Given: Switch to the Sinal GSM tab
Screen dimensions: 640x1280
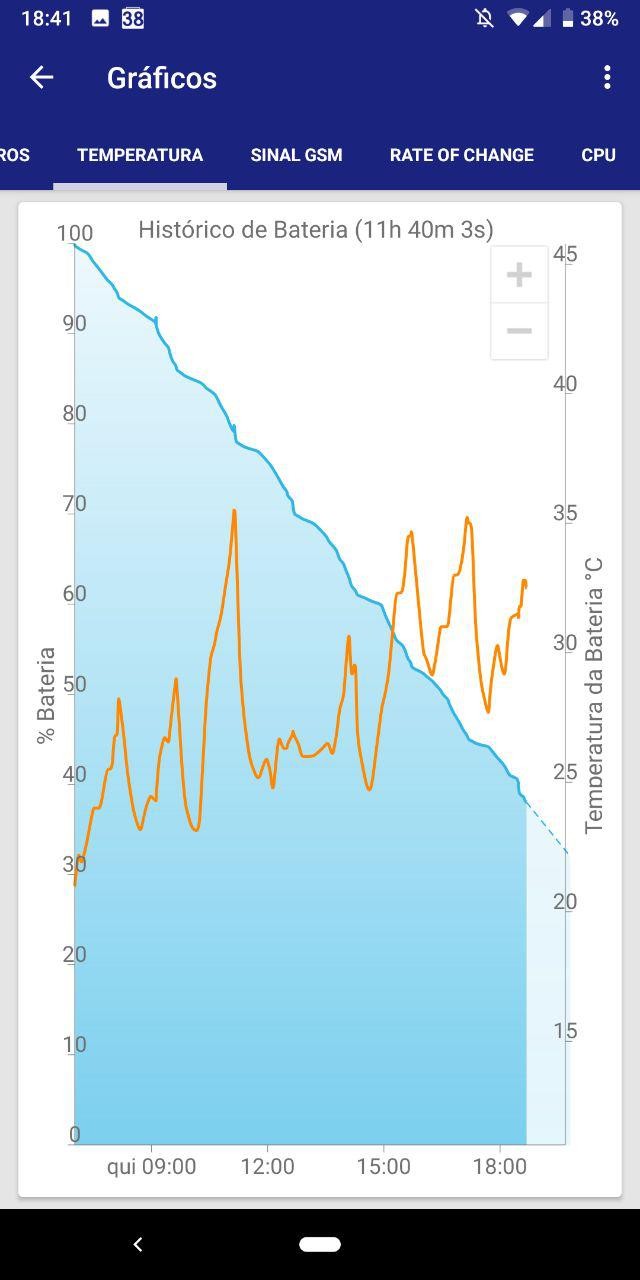Looking at the screenshot, I should [296, 155].
